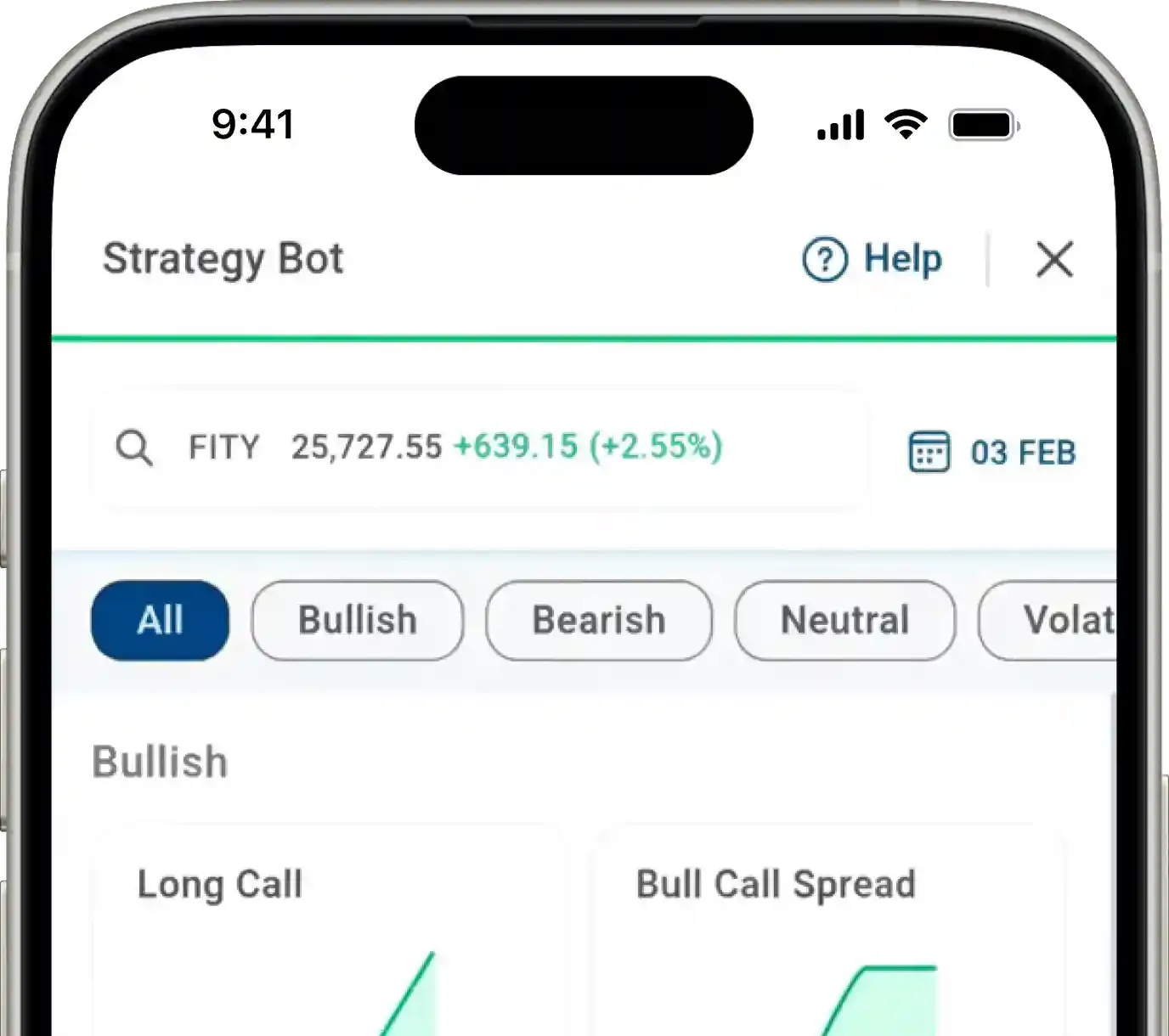1169x1036 pixels.
Task: Open the Long Call strategy card
Action: (x=327, y=934)
